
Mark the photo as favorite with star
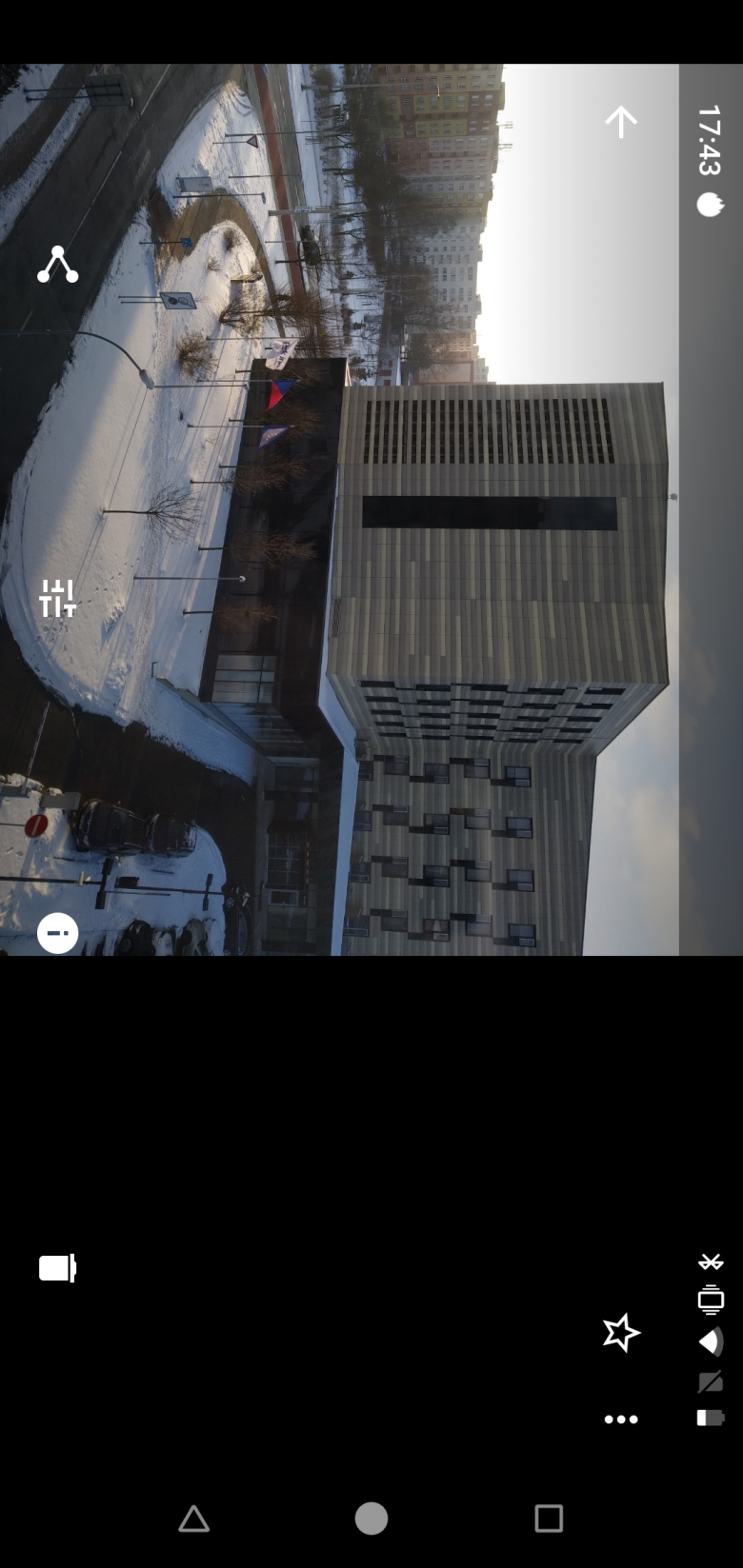(x=621, y=1333)
